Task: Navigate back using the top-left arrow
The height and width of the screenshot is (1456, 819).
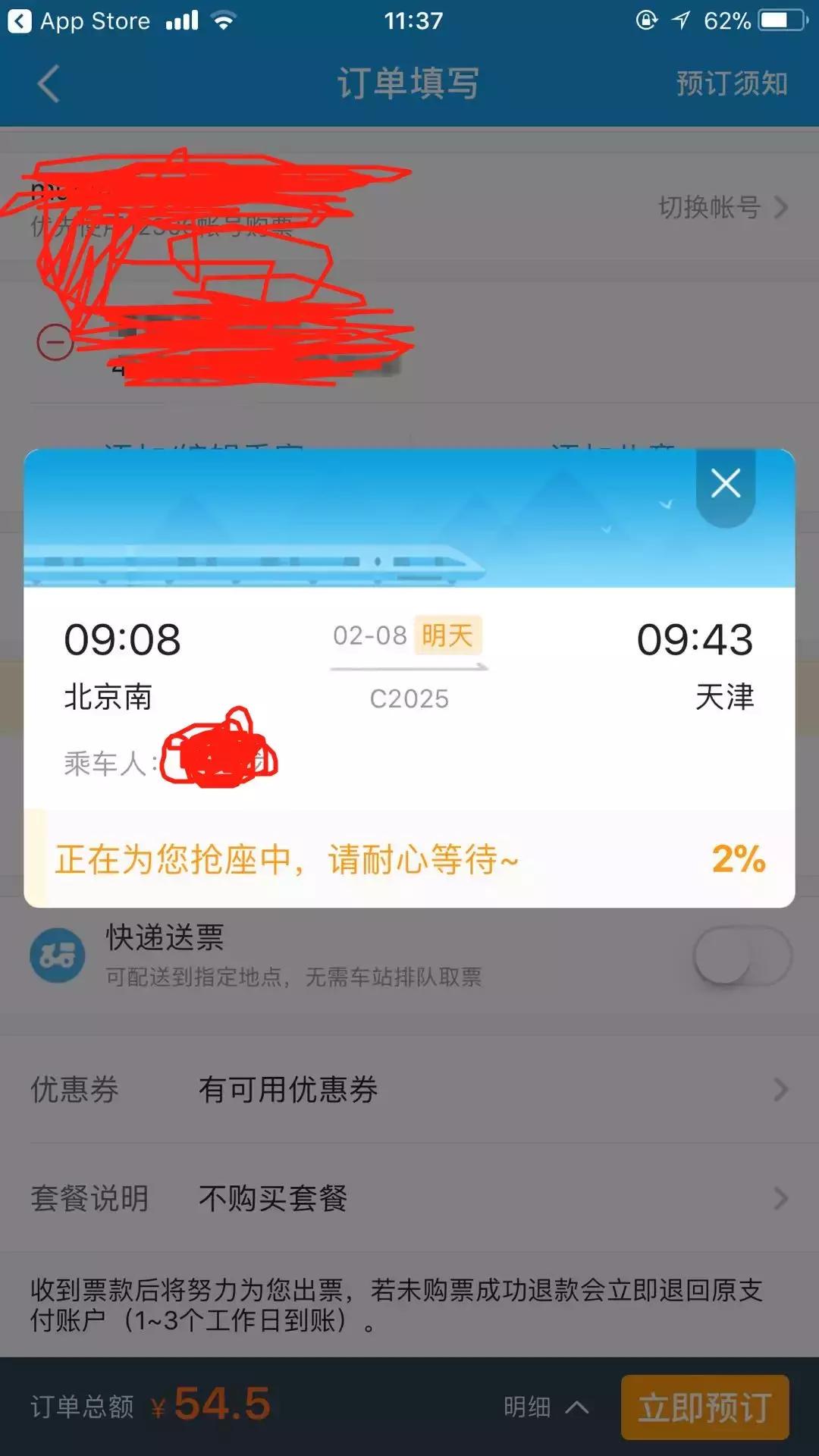Action: coord(47,83)
